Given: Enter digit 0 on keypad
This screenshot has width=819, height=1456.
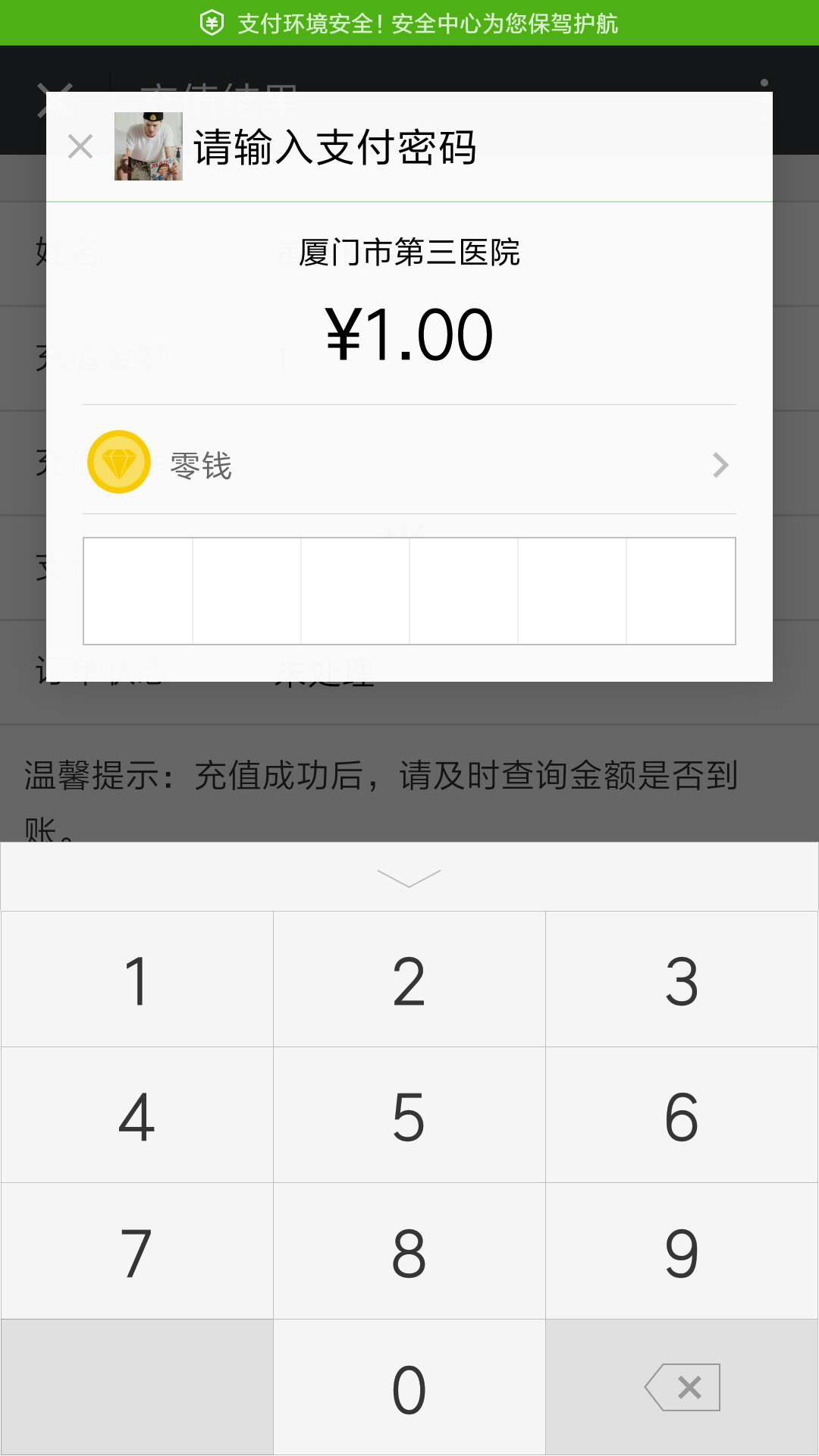Looking at the screenshot, I should tap(409, 1389).
